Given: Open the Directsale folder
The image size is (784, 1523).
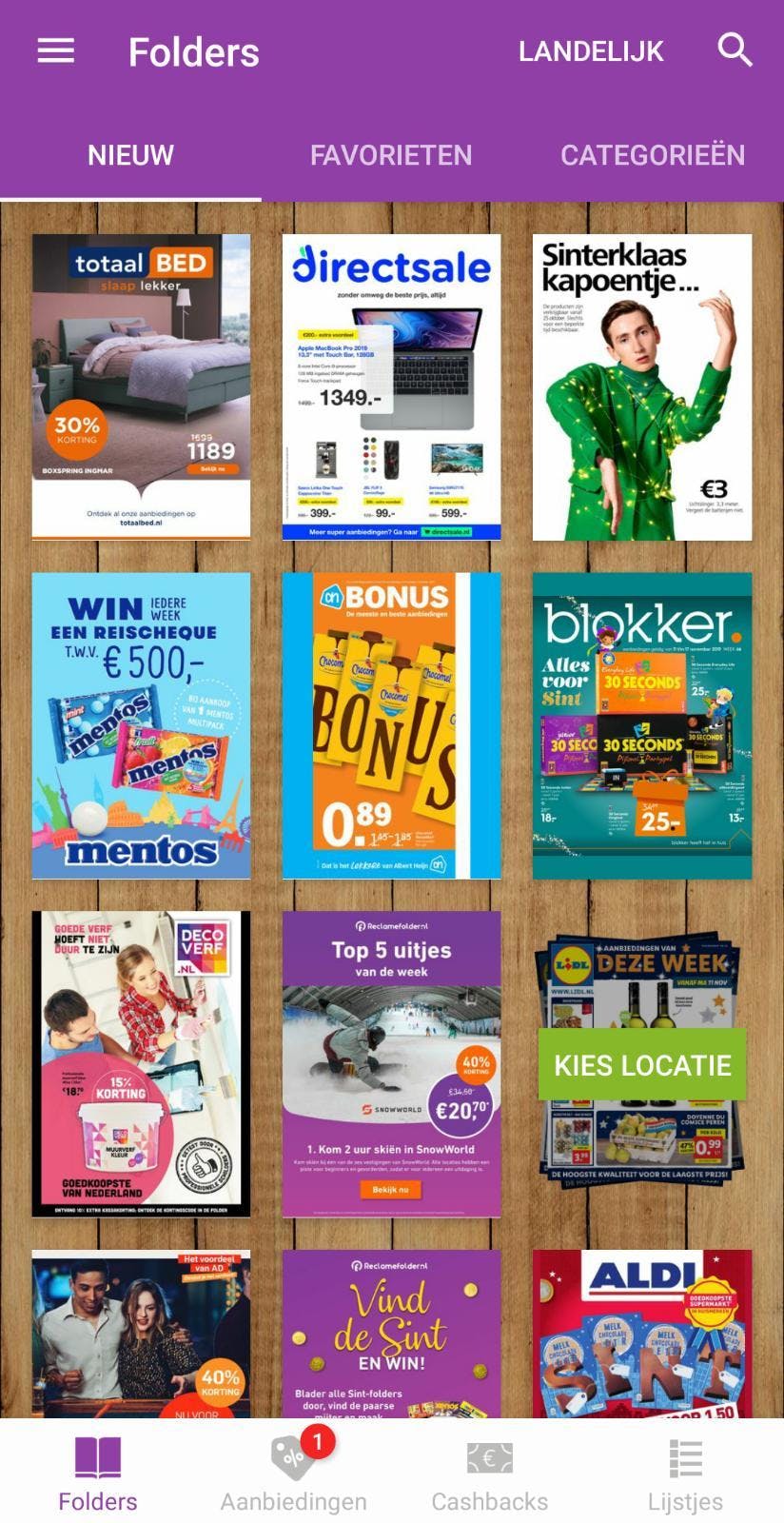Looking at the screenshot, I should [x=391, y=386].
